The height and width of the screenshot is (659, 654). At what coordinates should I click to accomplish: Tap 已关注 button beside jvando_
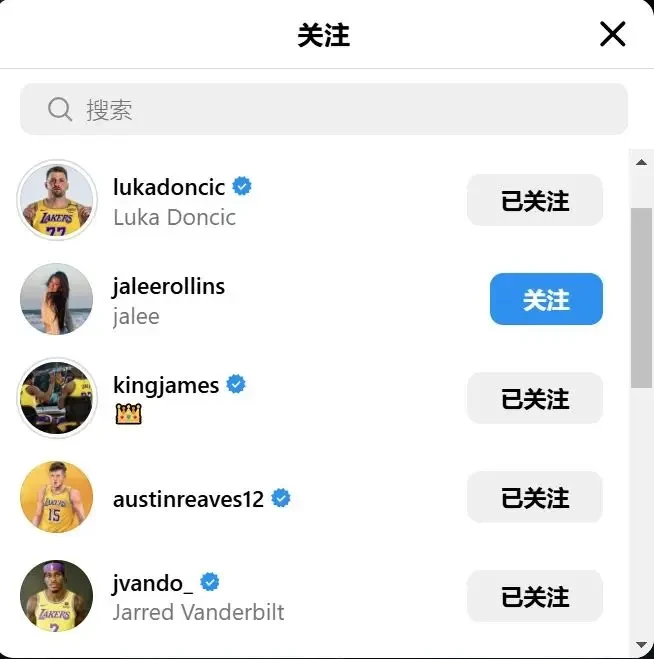pyautogui.click(x=534, y=597)
